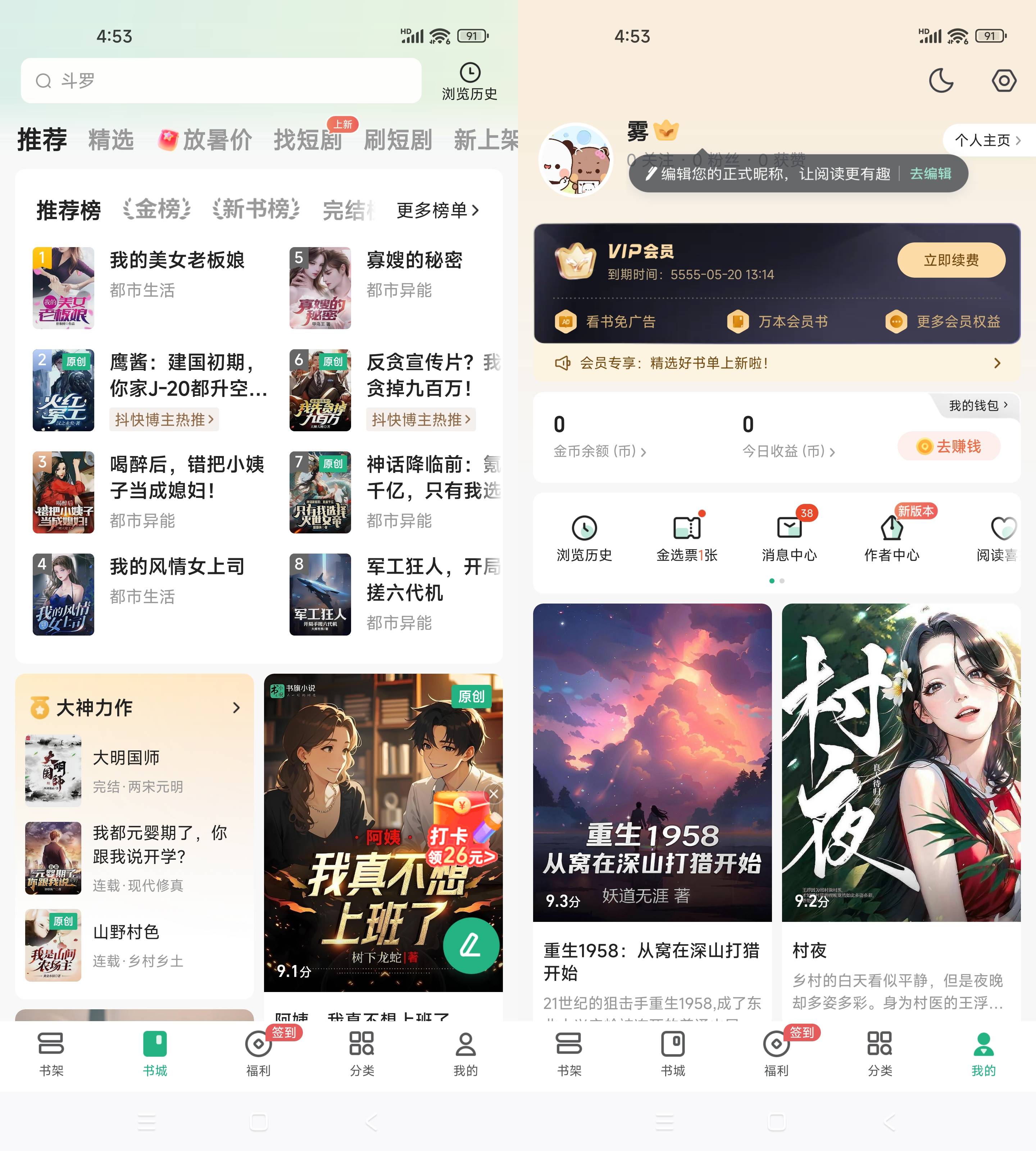Open the 会员专享 book list banner
This screenshot has width=1036, height=1151.
point(776,363)
